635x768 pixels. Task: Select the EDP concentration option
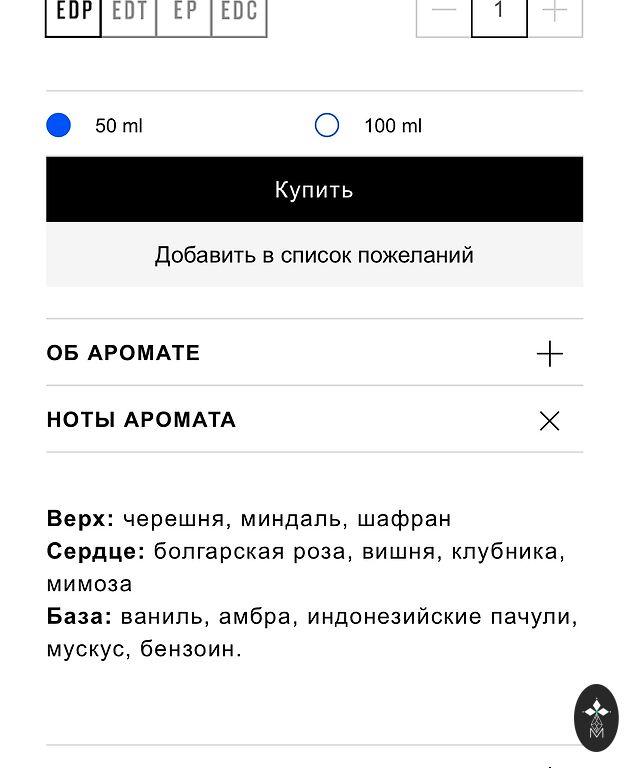coord(73,14)
